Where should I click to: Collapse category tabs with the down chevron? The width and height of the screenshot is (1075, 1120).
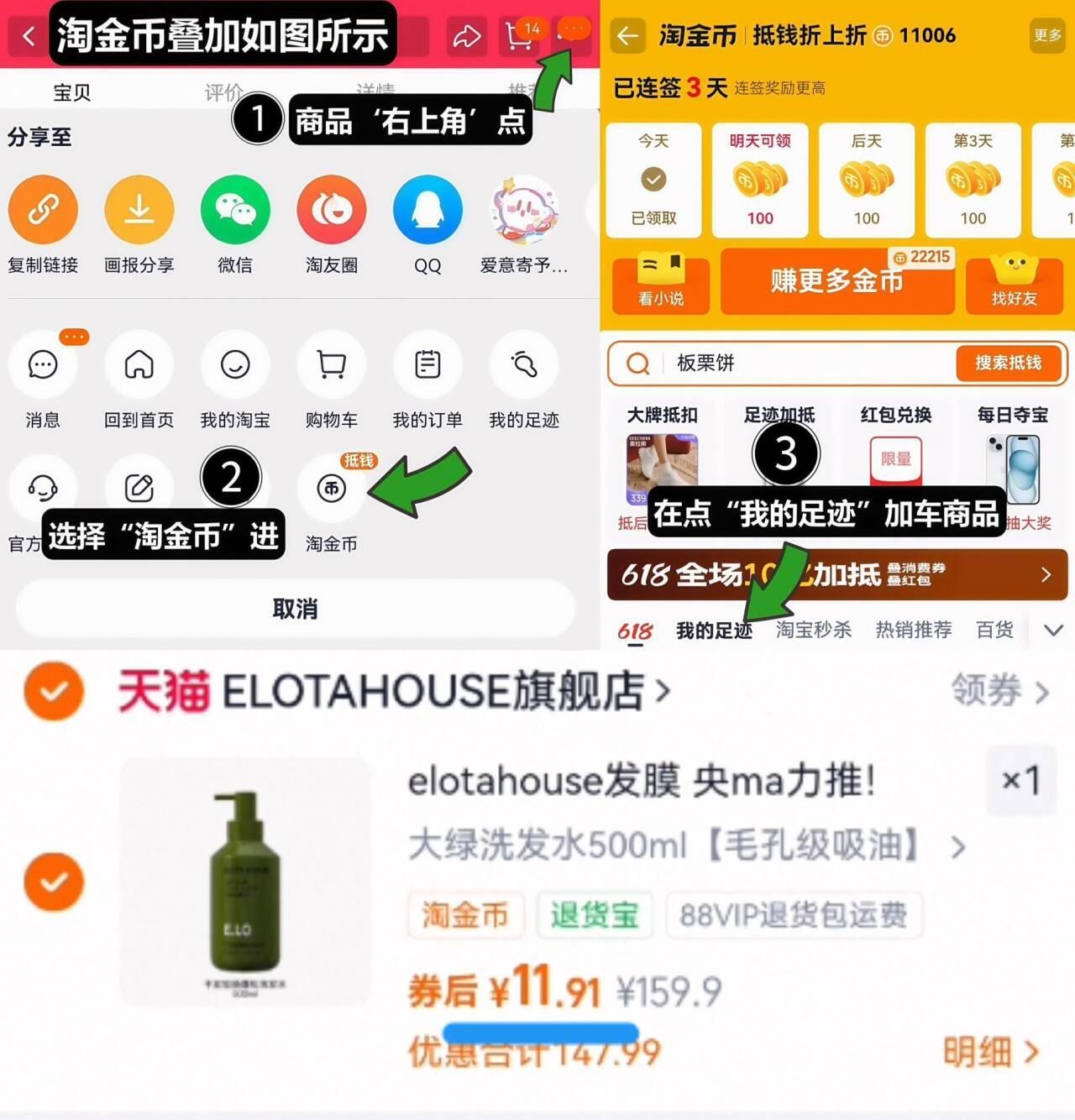tap(1052, 630)
